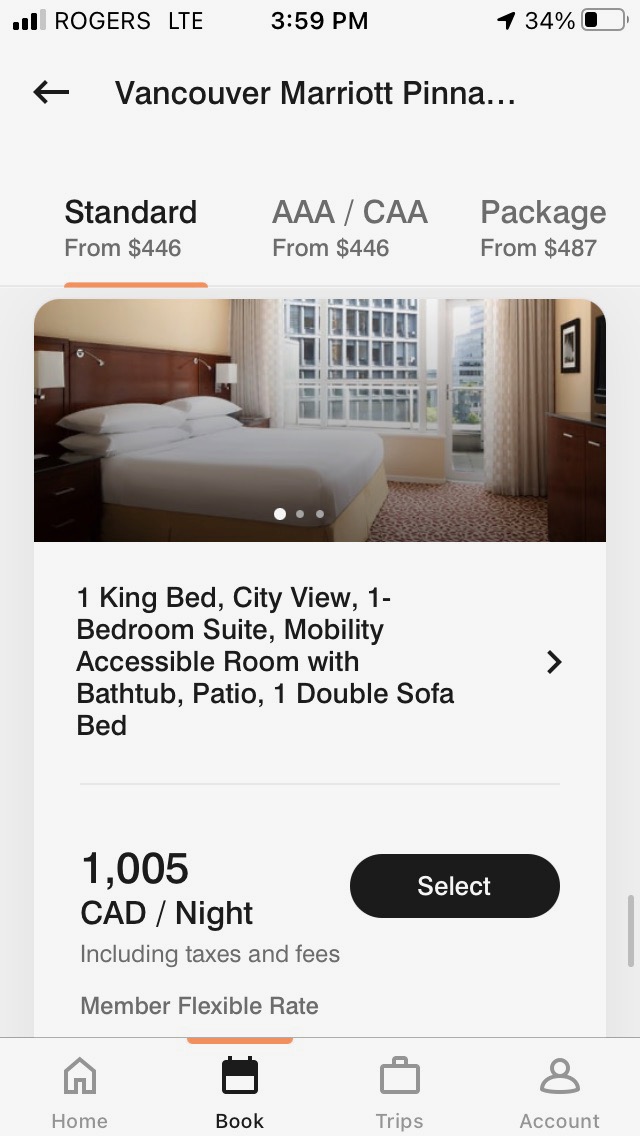Open the Book tab
The image size is (640, 1136).
click(x=240, y=1090)
